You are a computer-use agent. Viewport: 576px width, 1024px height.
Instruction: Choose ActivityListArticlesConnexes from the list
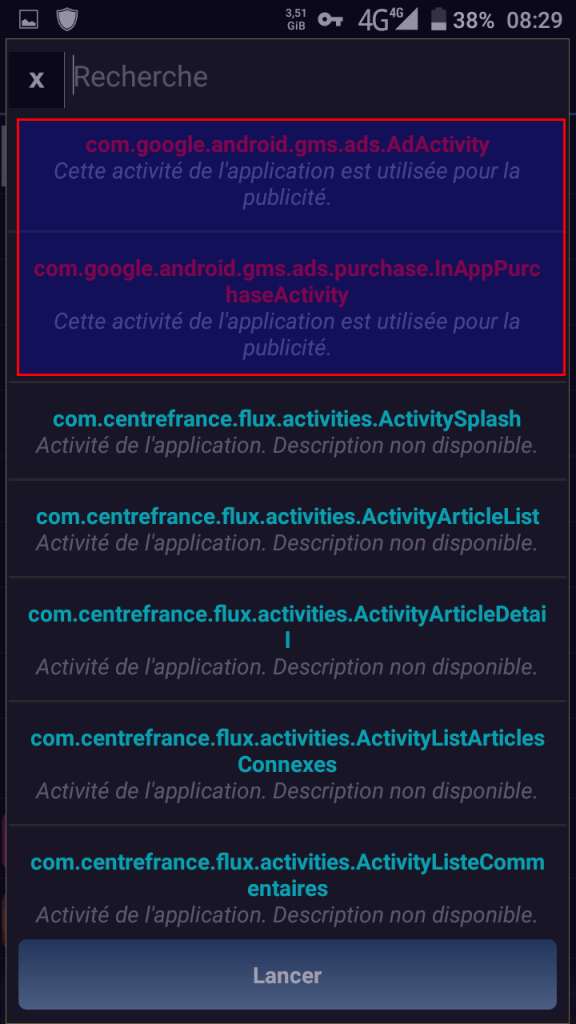point(287,763)
